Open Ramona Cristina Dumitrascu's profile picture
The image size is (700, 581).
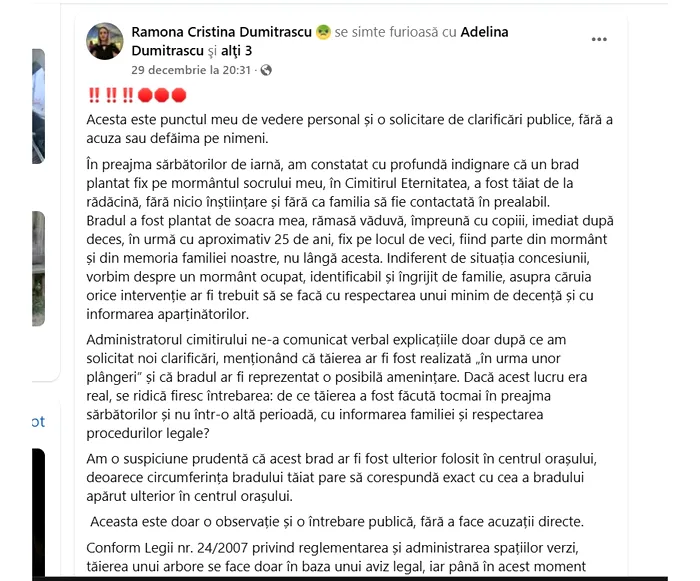click(x=105, y=41)
